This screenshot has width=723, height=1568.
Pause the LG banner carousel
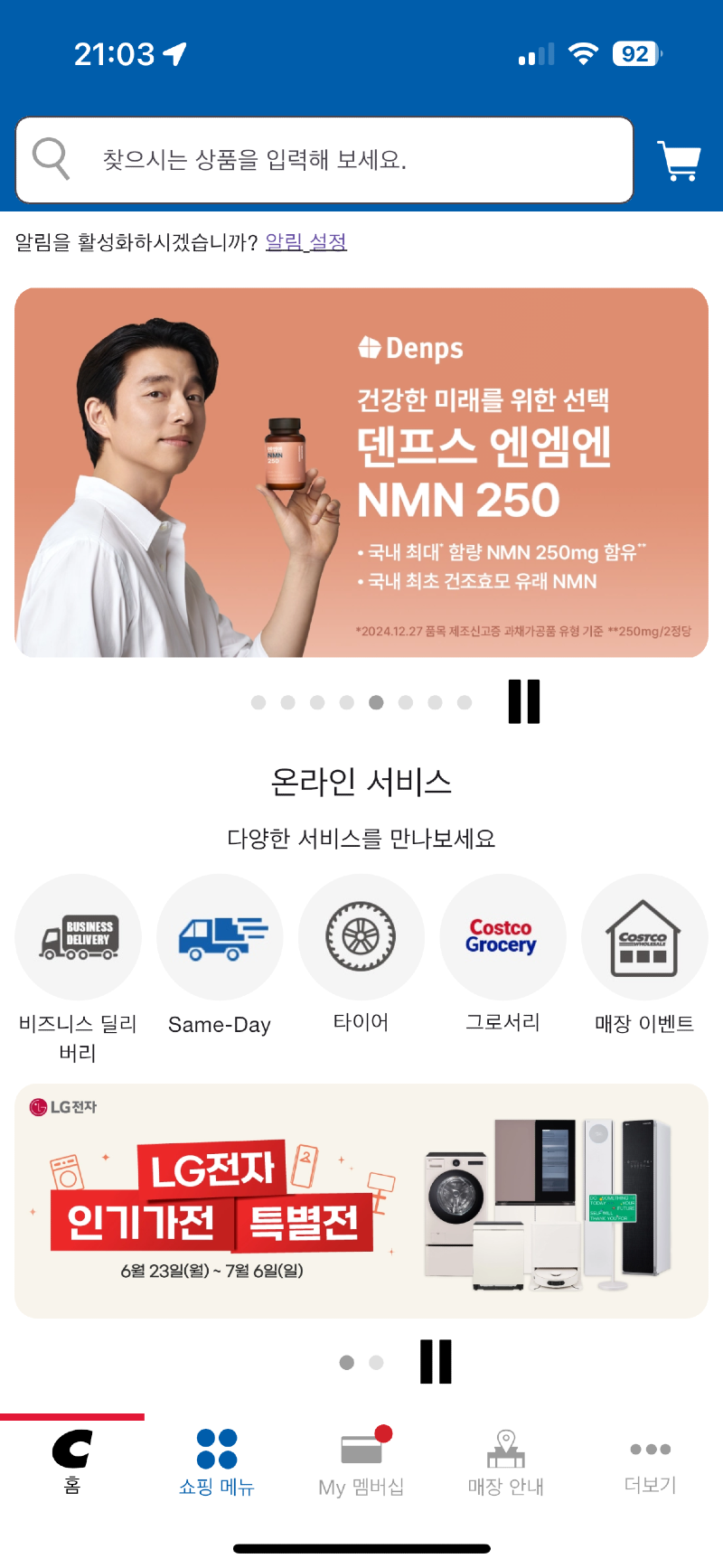436,1362
